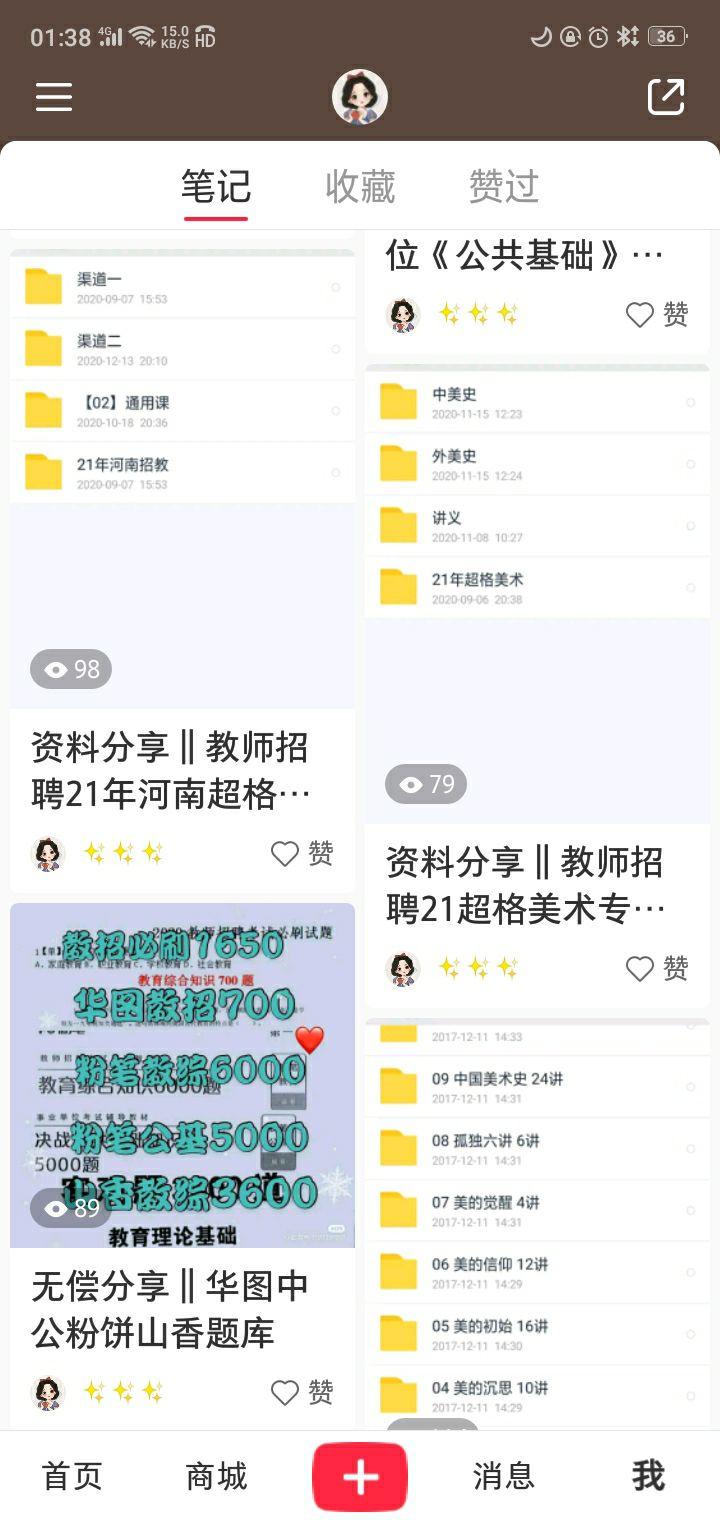The image size is (720, 1520).
Task: Select the 我 tab
Action: [x=648, y=1476]
